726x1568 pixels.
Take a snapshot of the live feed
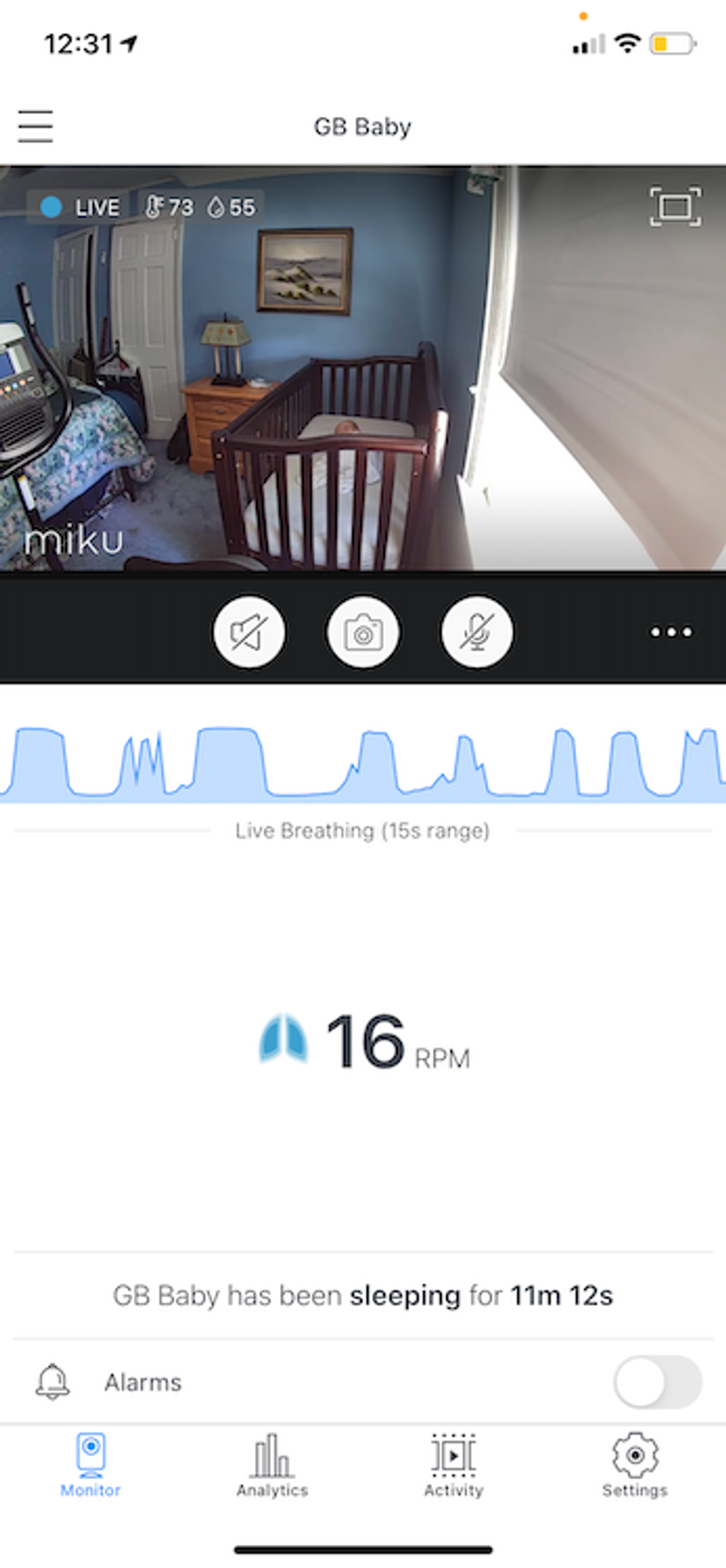coord(363,632)
